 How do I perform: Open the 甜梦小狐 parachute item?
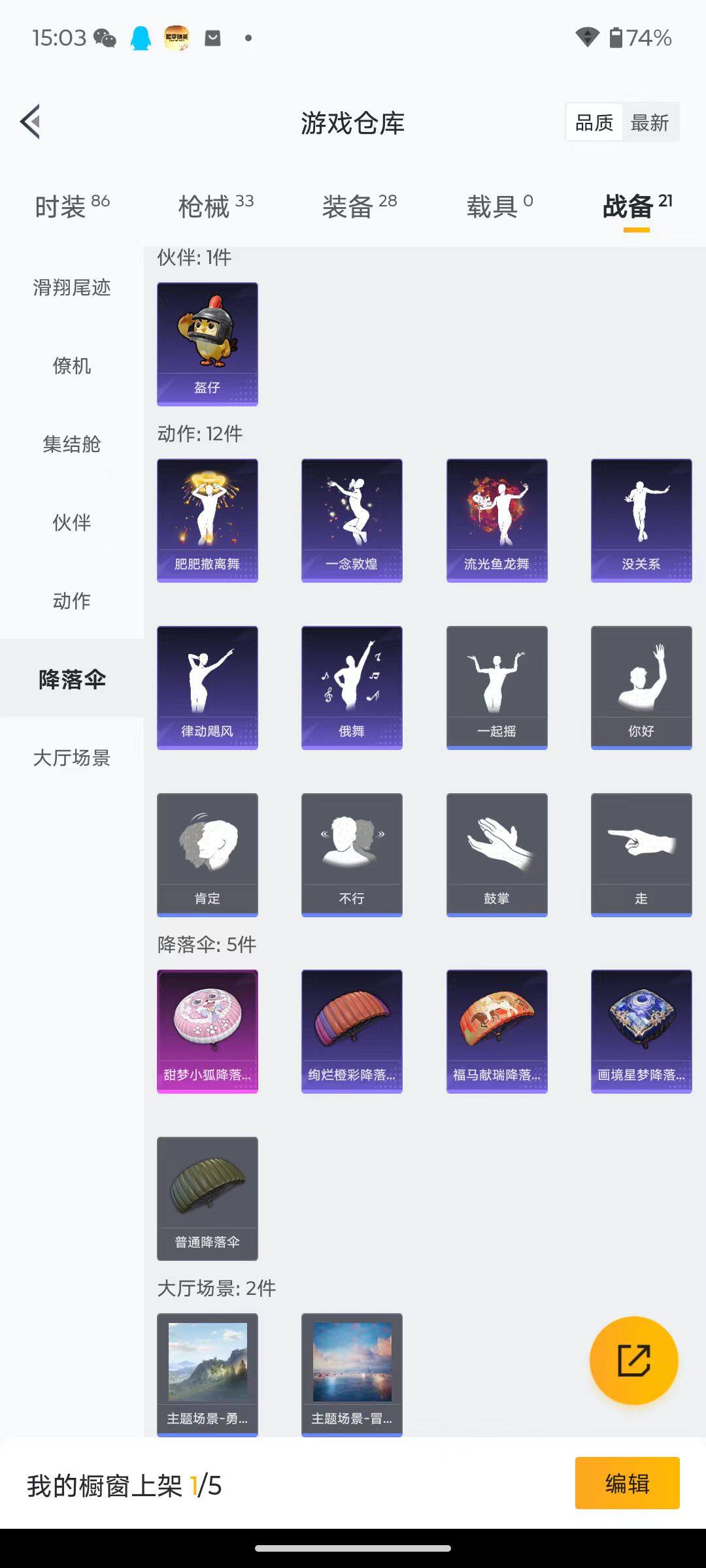coord(207,1030)
